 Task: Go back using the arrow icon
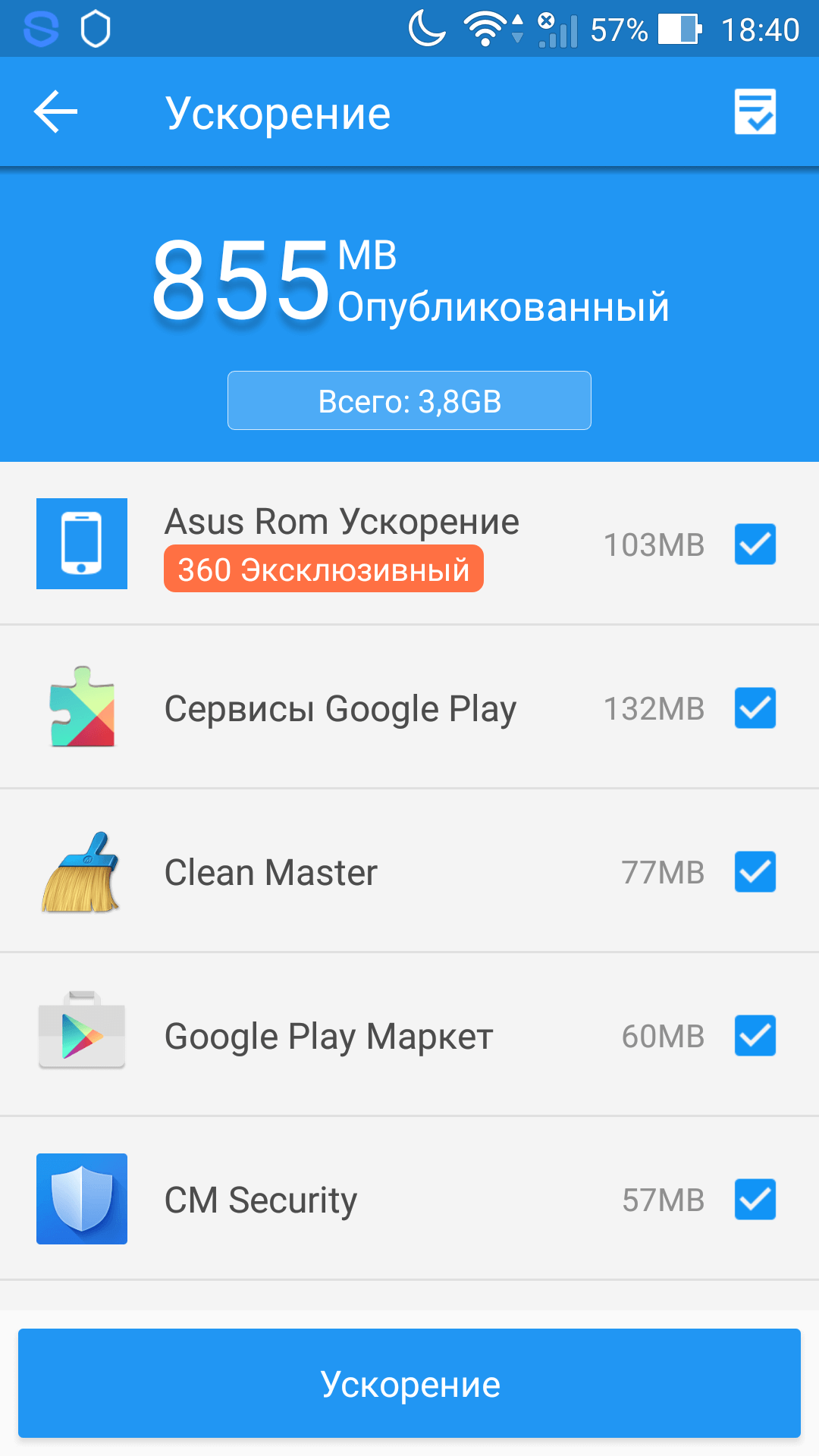coord(56,112)
